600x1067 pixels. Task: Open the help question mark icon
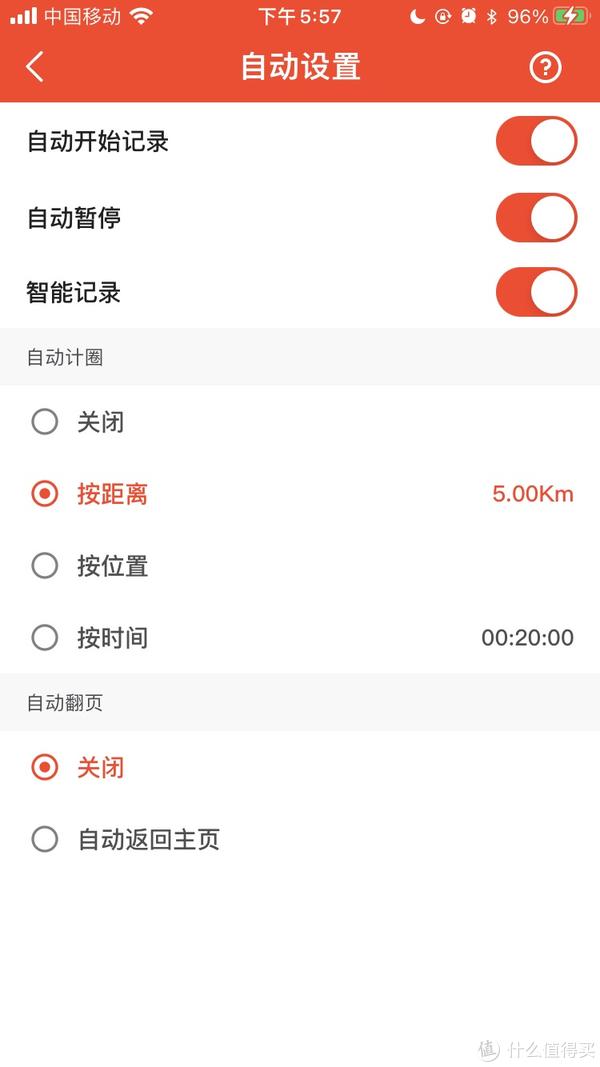point(545,67)
